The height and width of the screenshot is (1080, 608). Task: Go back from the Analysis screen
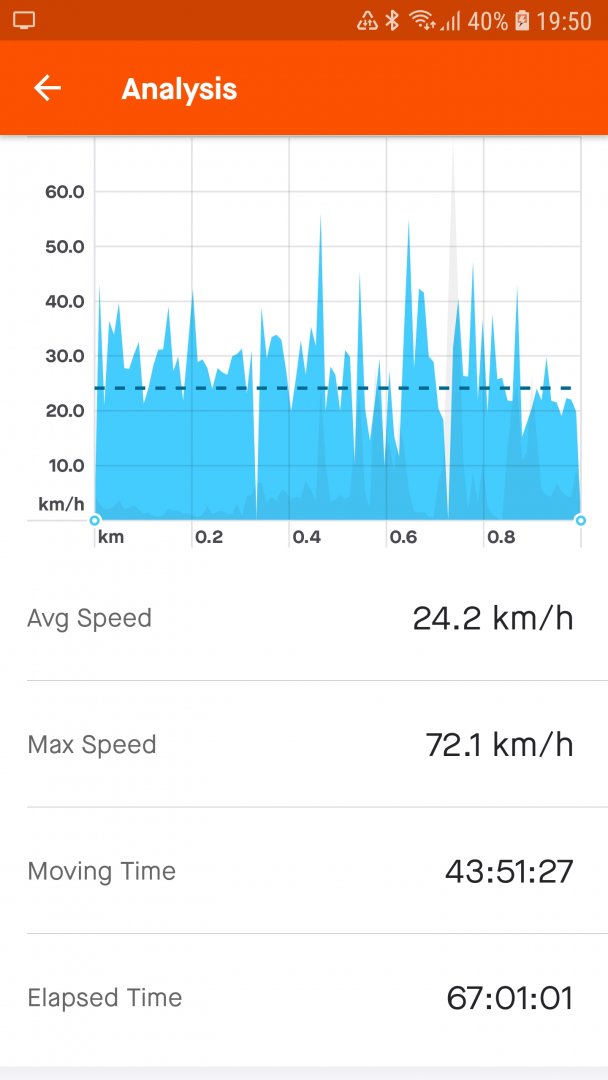pyautogui.click(x=47, y=88)
